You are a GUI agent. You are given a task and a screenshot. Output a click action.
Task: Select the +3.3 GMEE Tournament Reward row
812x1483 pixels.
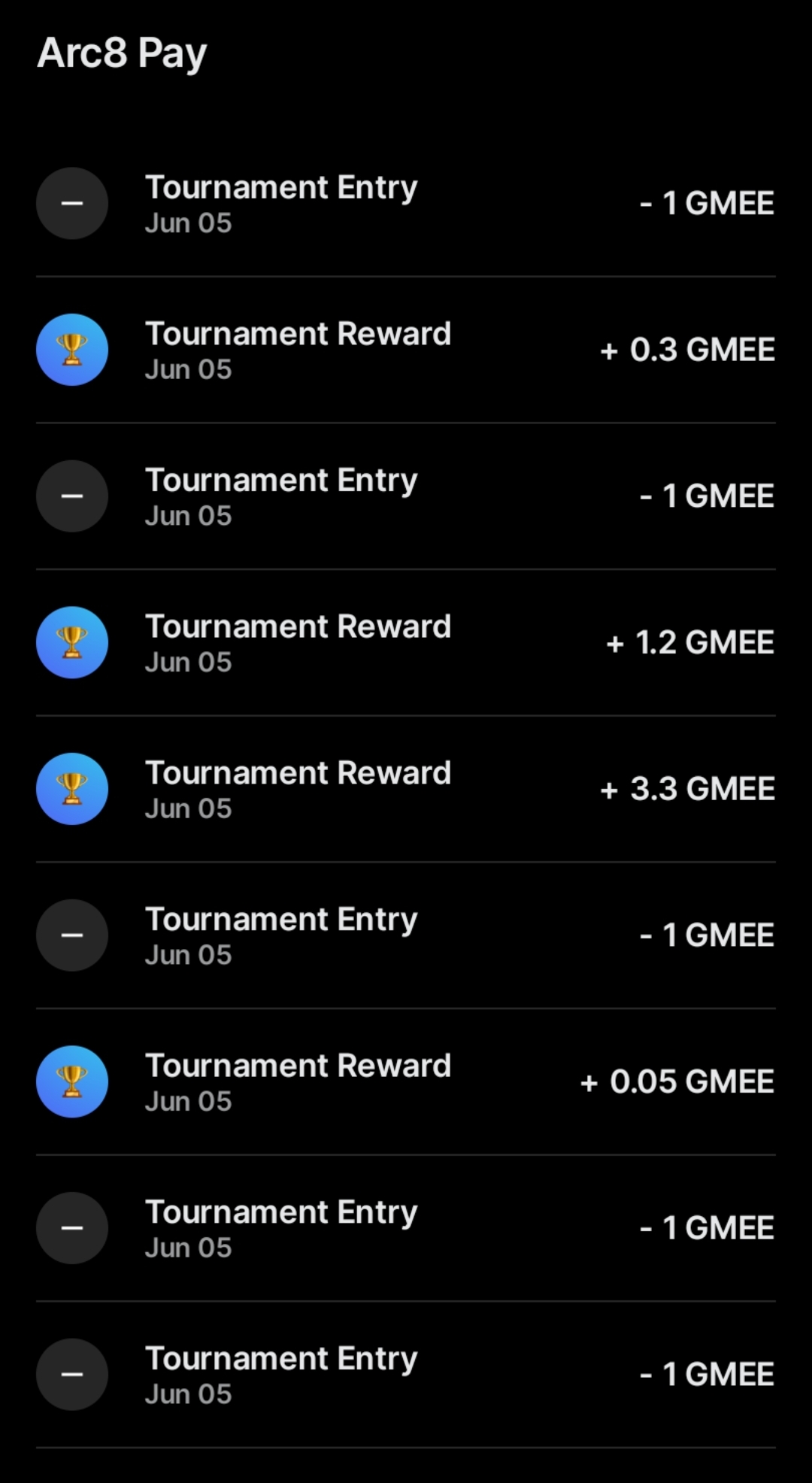406,790
